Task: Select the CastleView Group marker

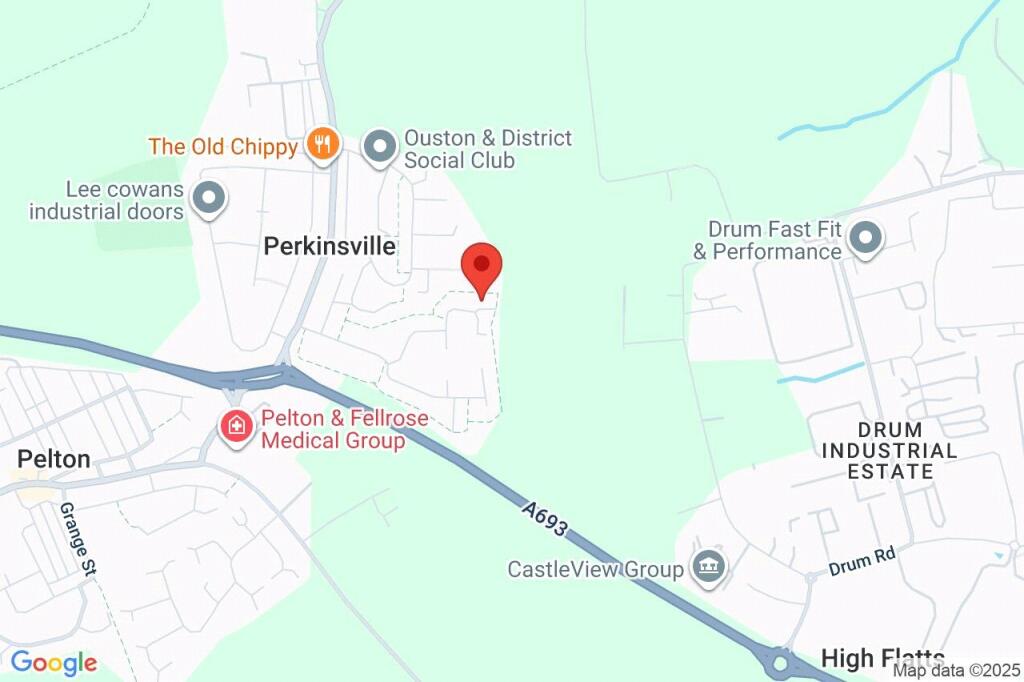Action: [711, 569]
